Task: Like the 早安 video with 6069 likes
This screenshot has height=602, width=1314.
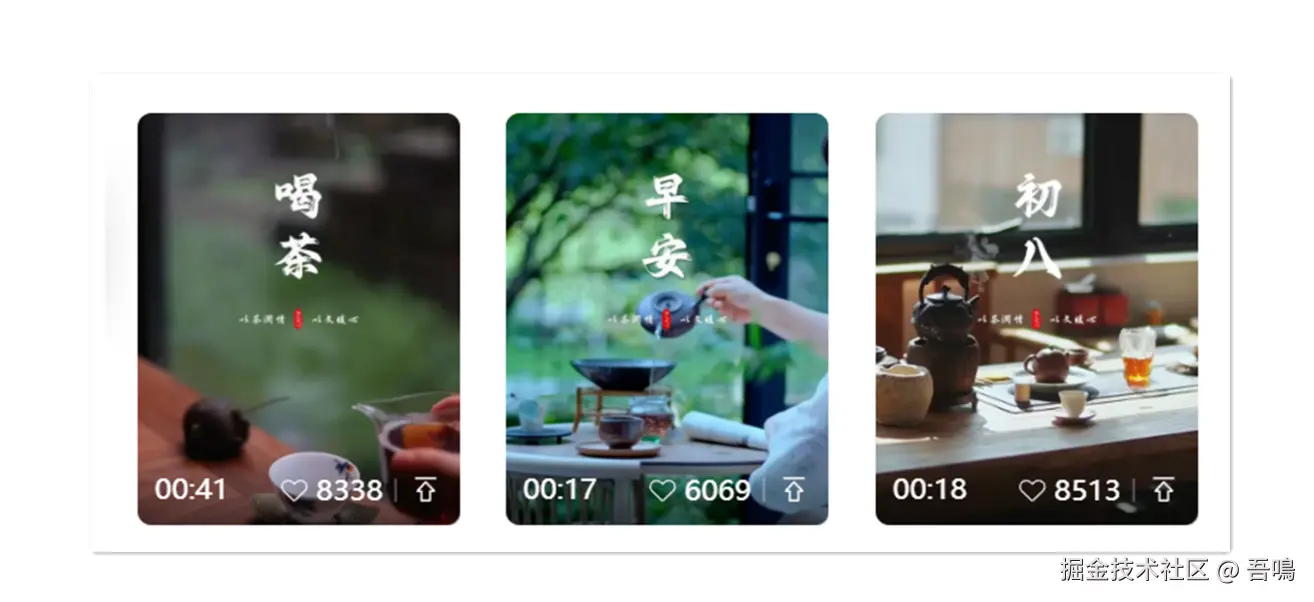Action: [662, 491]
